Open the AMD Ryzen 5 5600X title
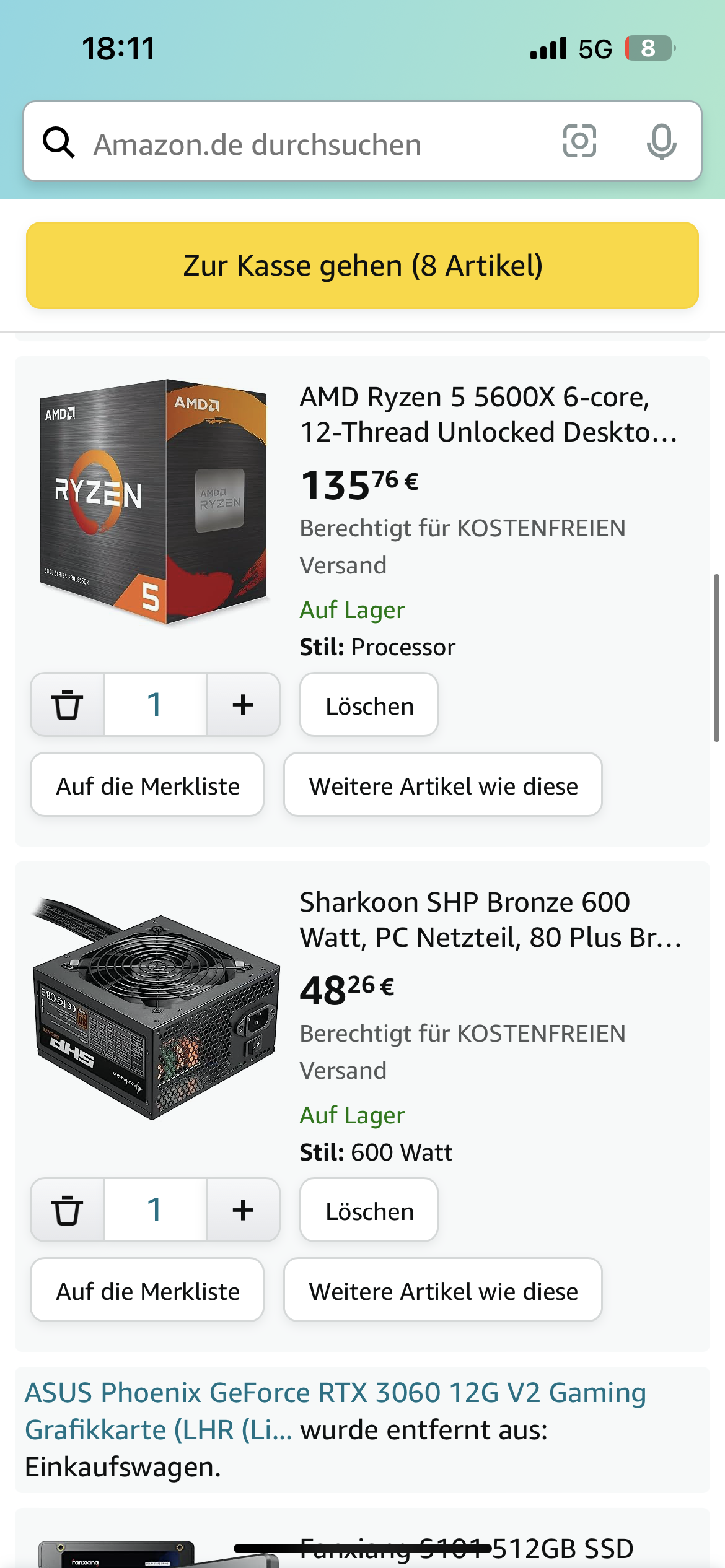This screenshot has width=725, height=1568. click(488, 414)
